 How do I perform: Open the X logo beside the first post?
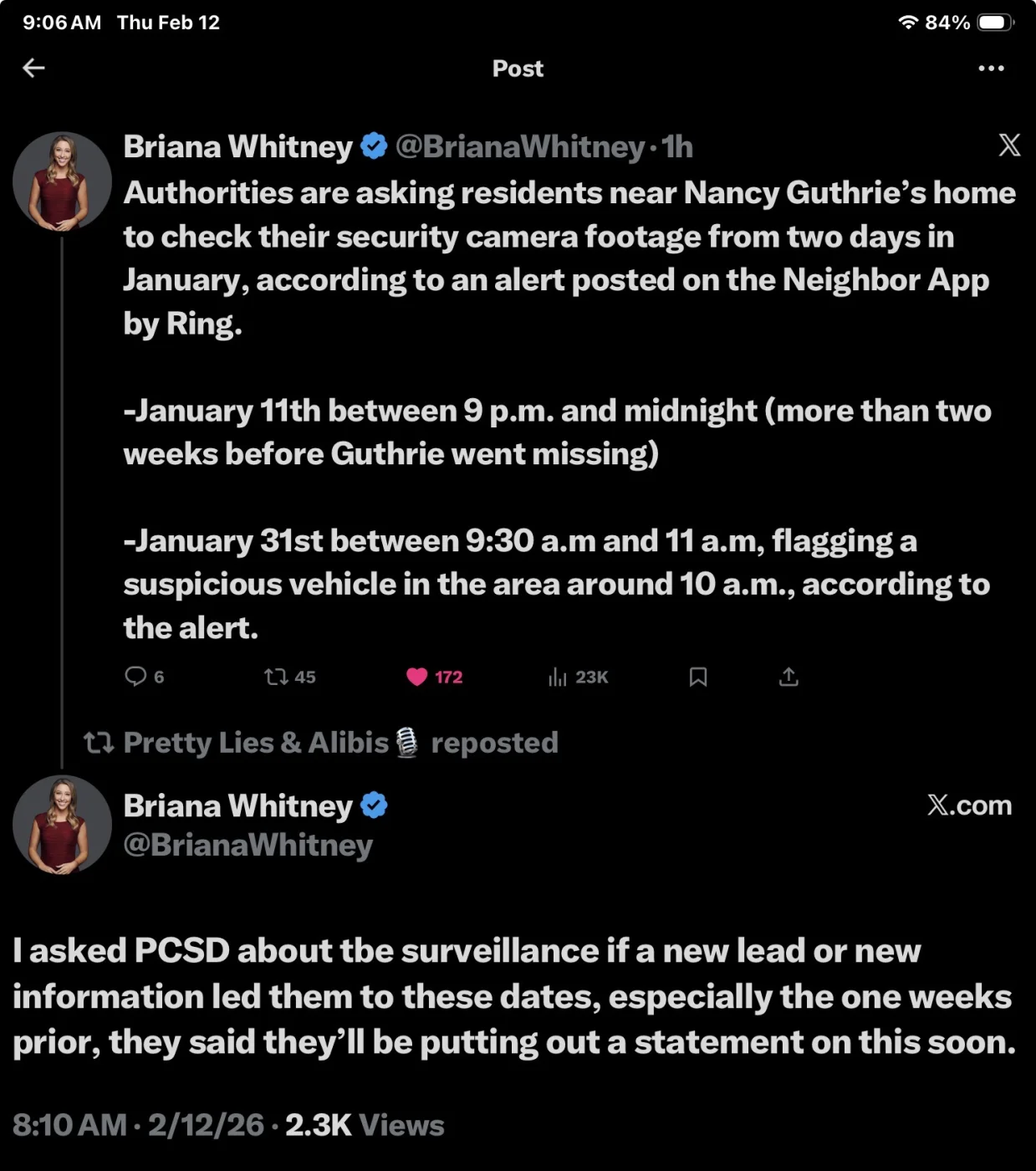point(1009,146)
